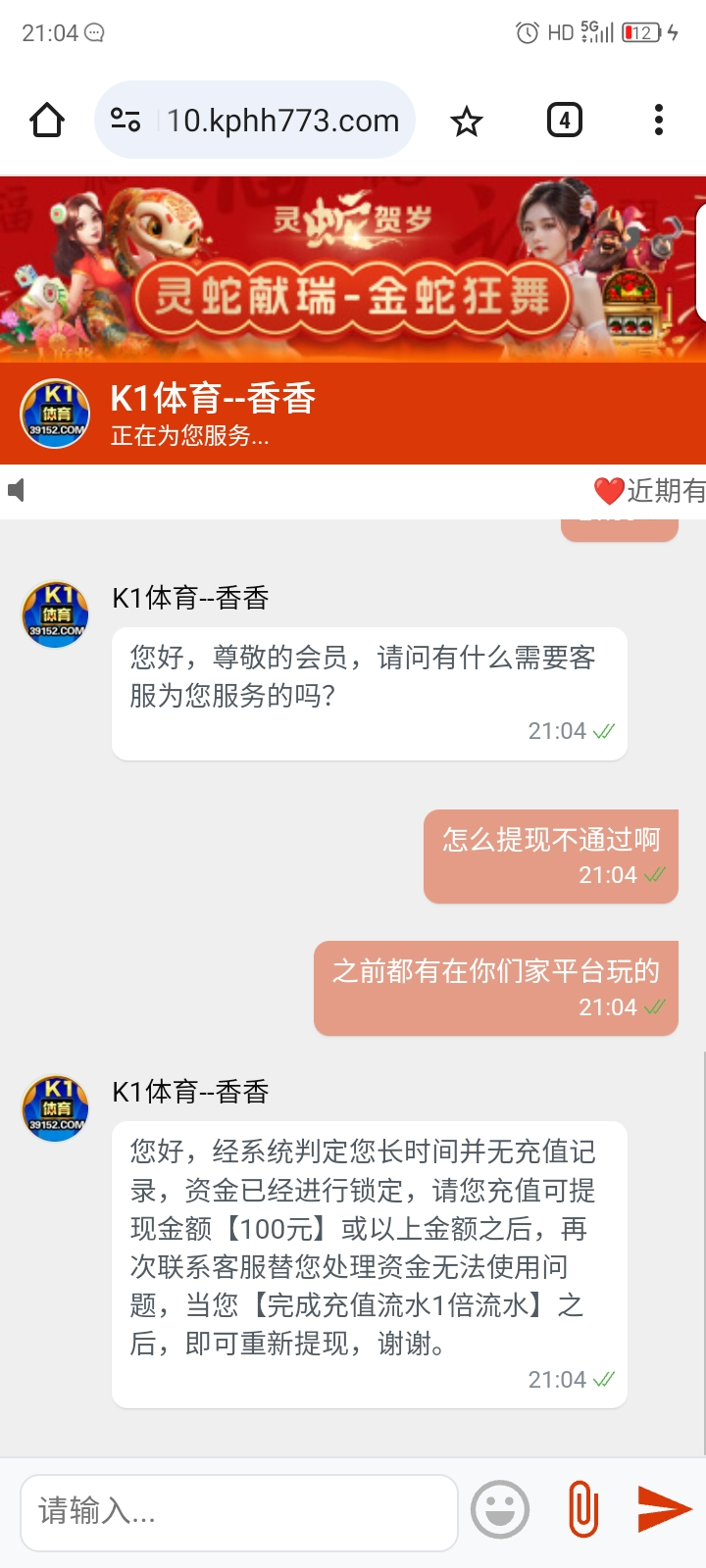
Task: View site info icon in address bar
Action: point(126,121)
